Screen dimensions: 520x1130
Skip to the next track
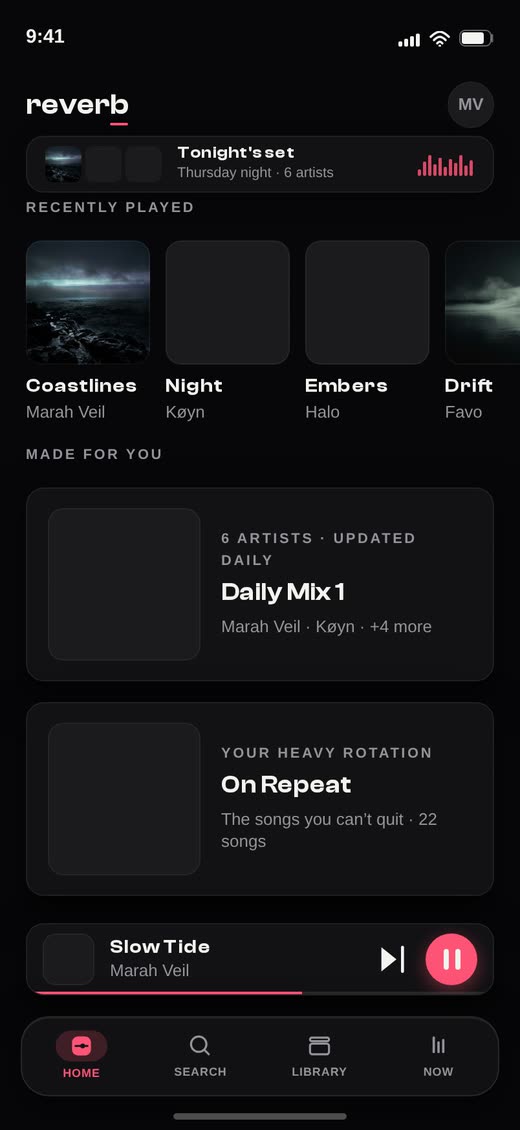click(x=393, y=959)
